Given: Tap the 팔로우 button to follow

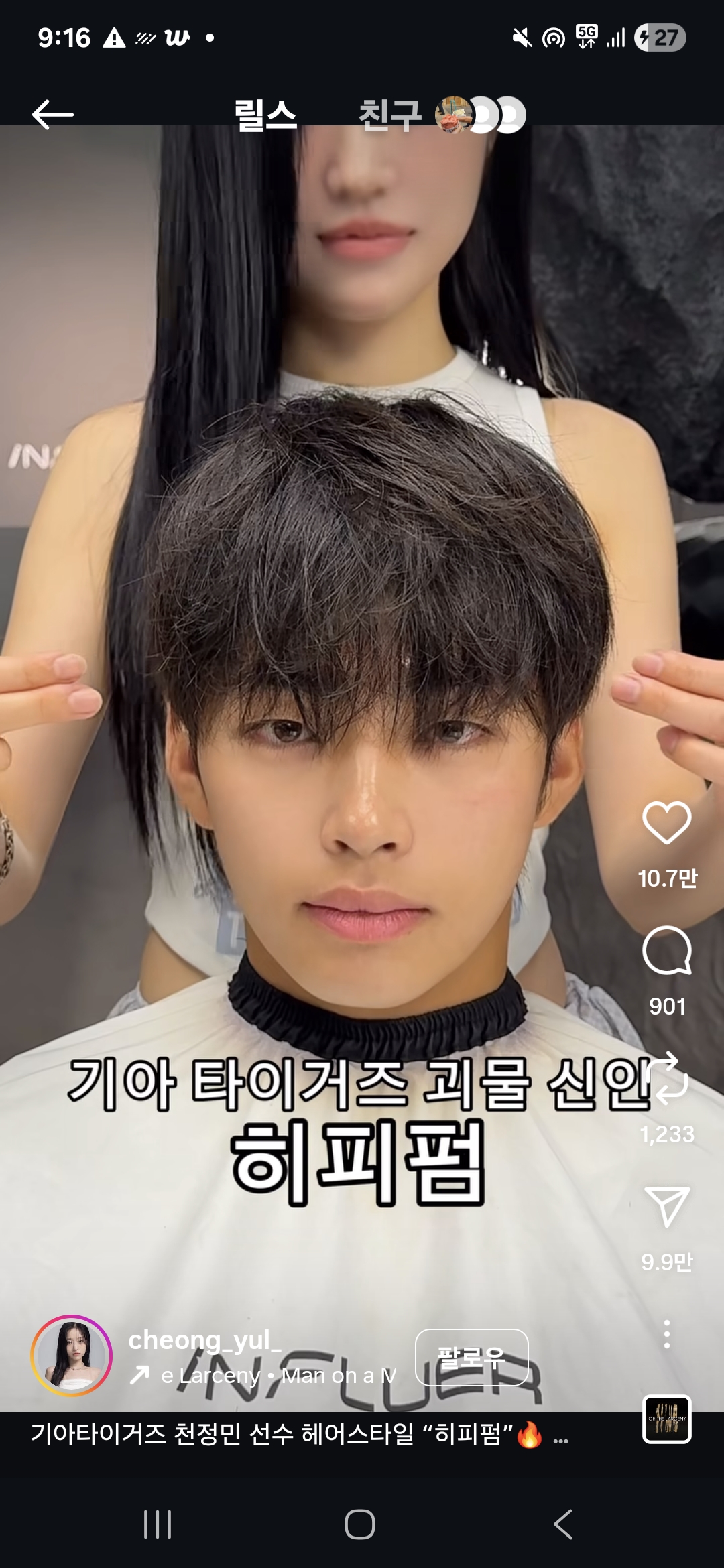Looking at the screenshot, I should (x=471, y=1357).
